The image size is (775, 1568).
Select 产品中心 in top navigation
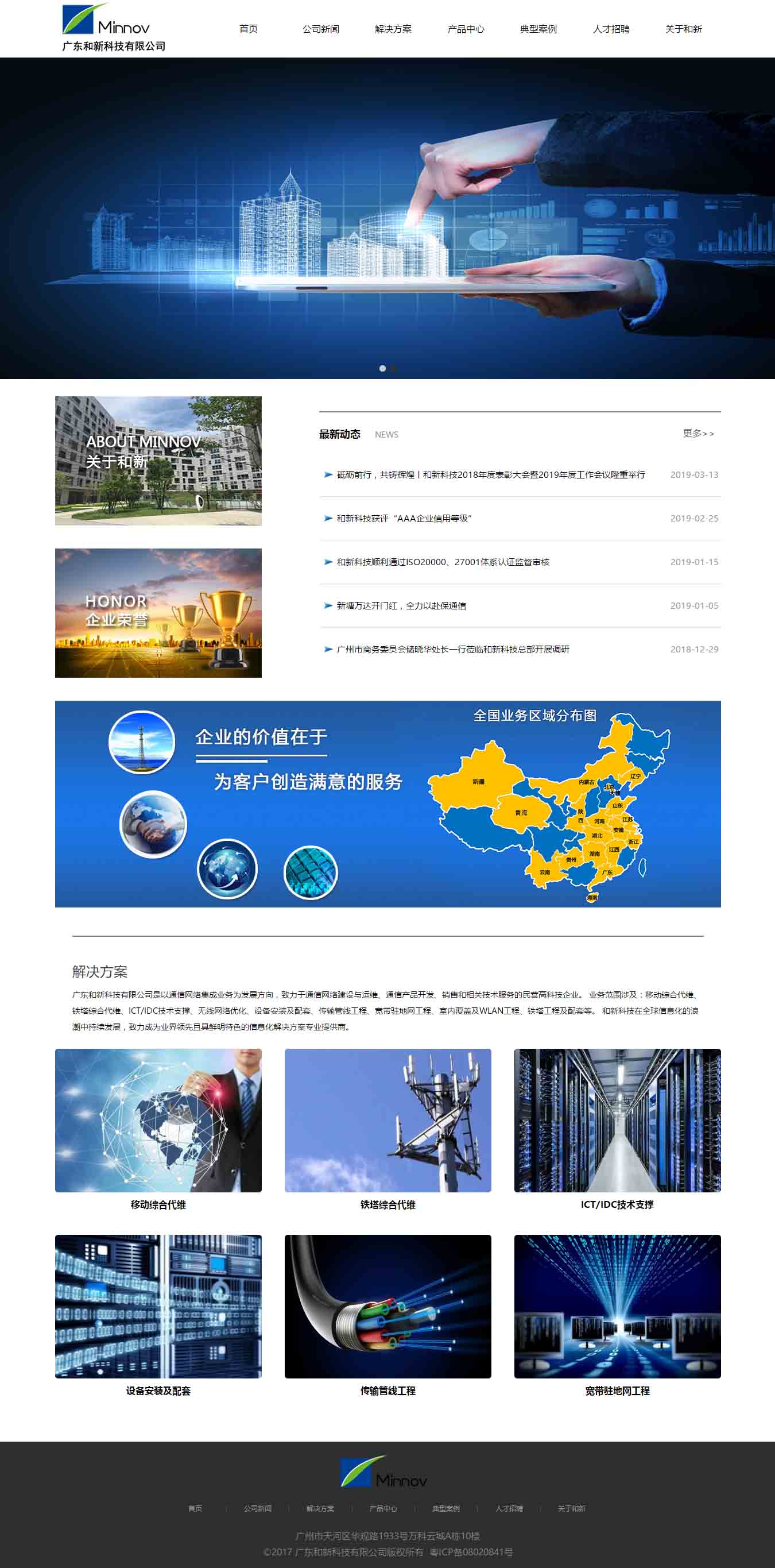pos(466,29)
